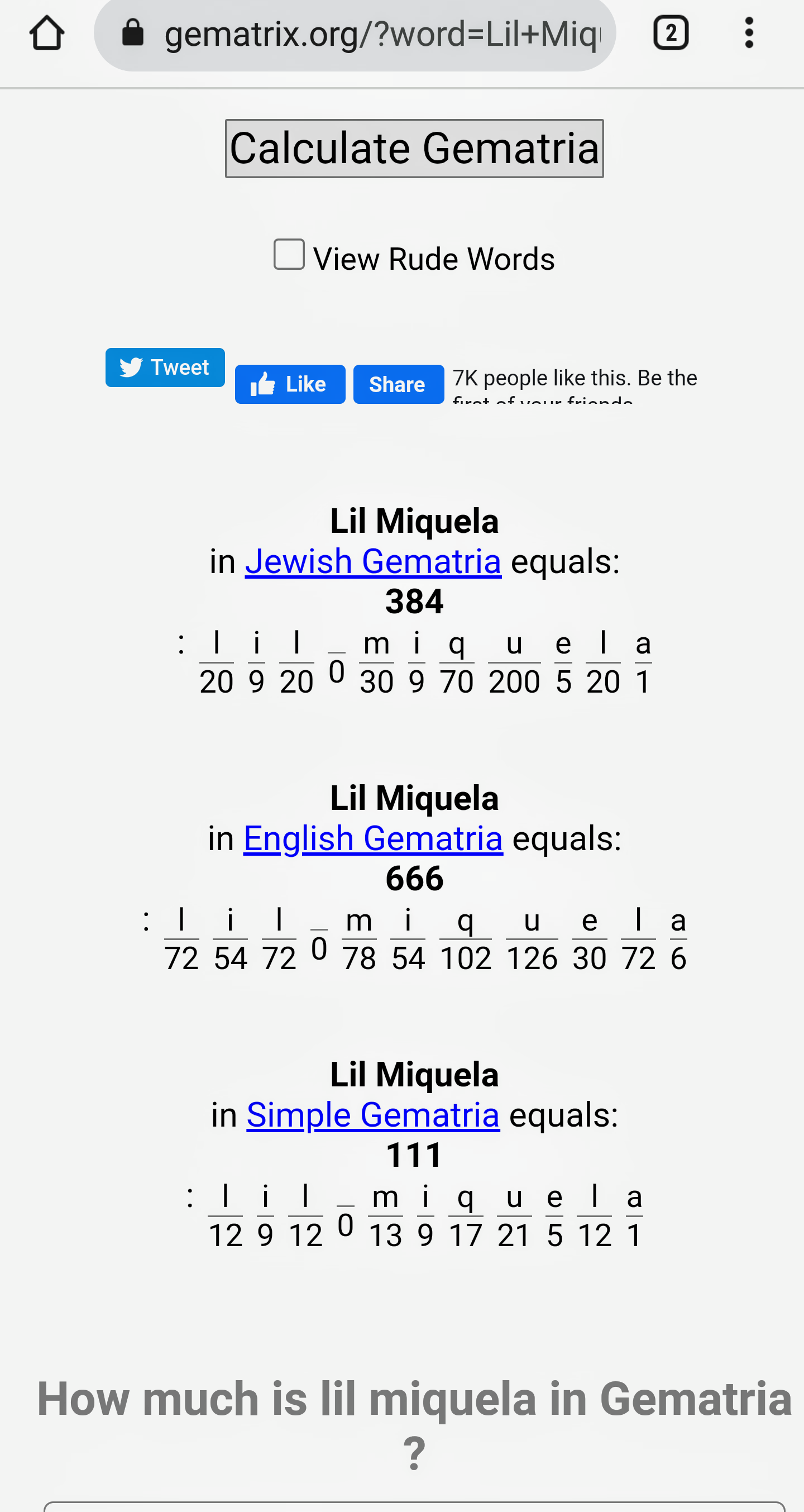Open the Jewish Gematria link
Viewport: 804px width, 1512px height.
click(x=373, y=562)
